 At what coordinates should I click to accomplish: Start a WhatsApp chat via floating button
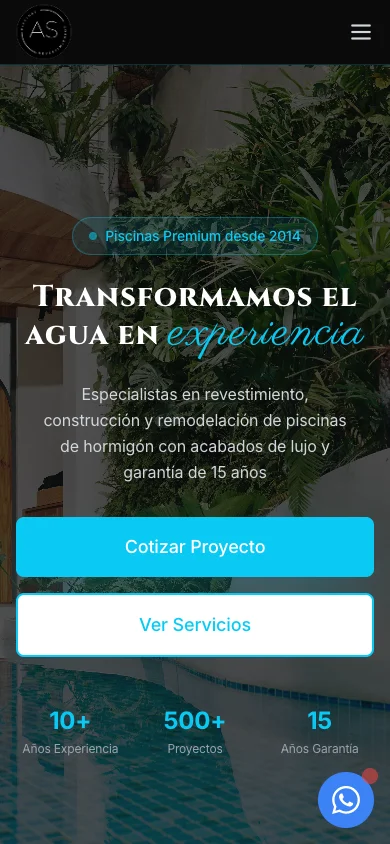coord(346,800)
